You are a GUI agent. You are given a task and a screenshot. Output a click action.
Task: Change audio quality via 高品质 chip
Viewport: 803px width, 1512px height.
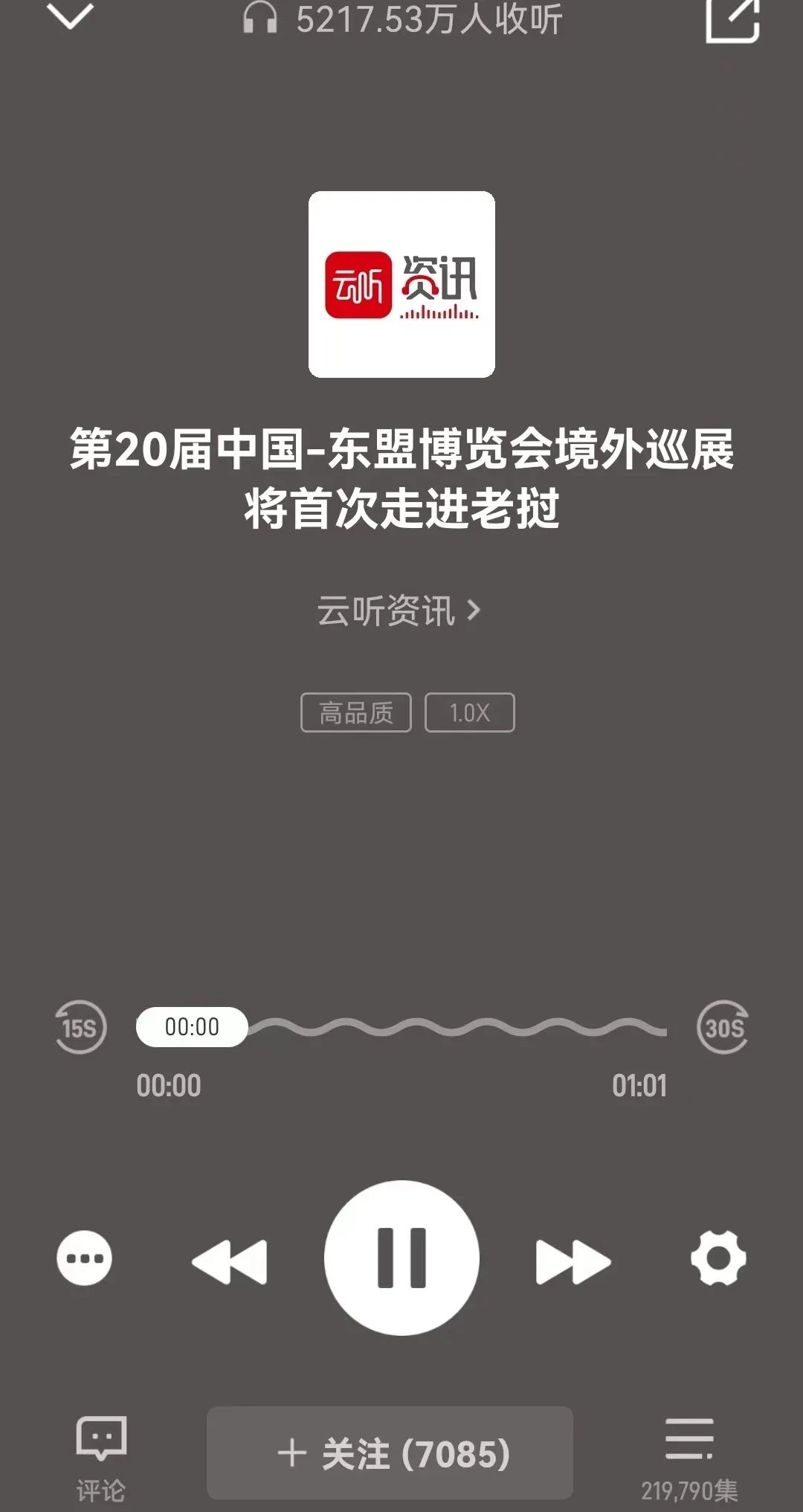tap(355, 712)
